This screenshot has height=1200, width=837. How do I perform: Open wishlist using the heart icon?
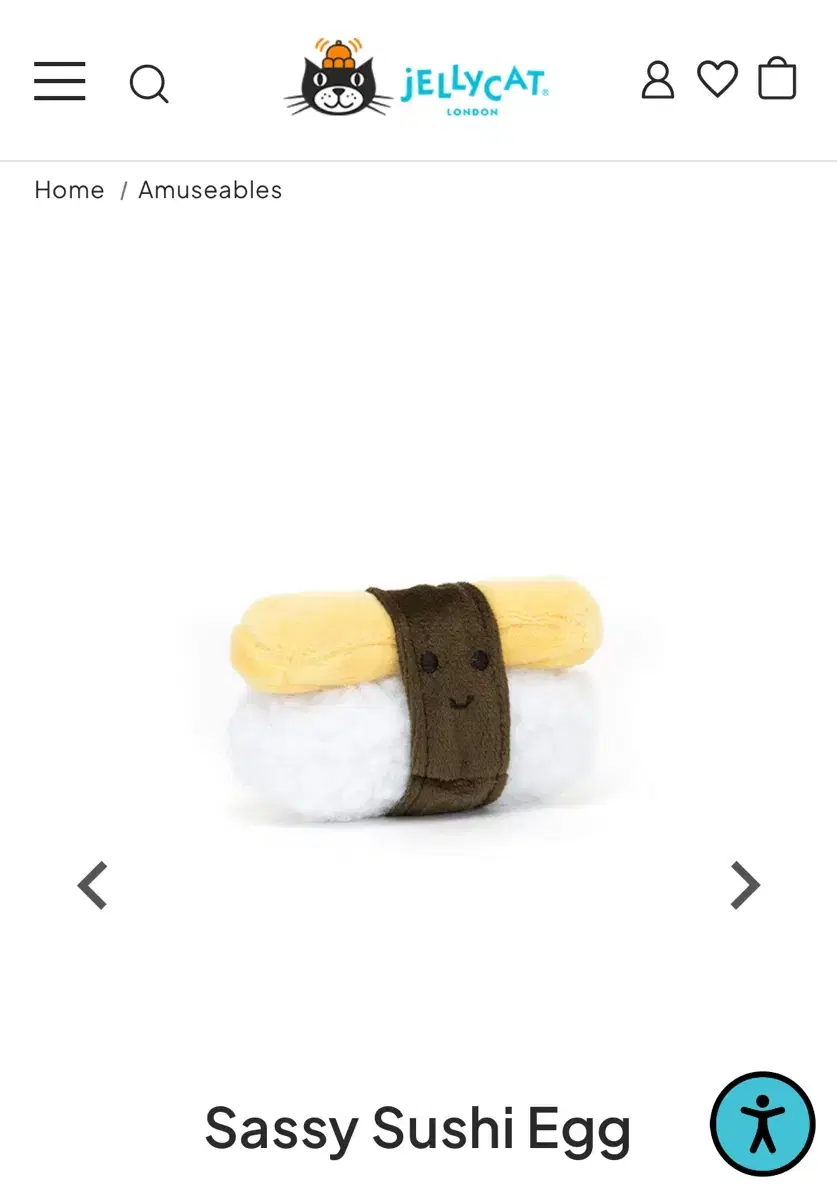pos(718,81)
